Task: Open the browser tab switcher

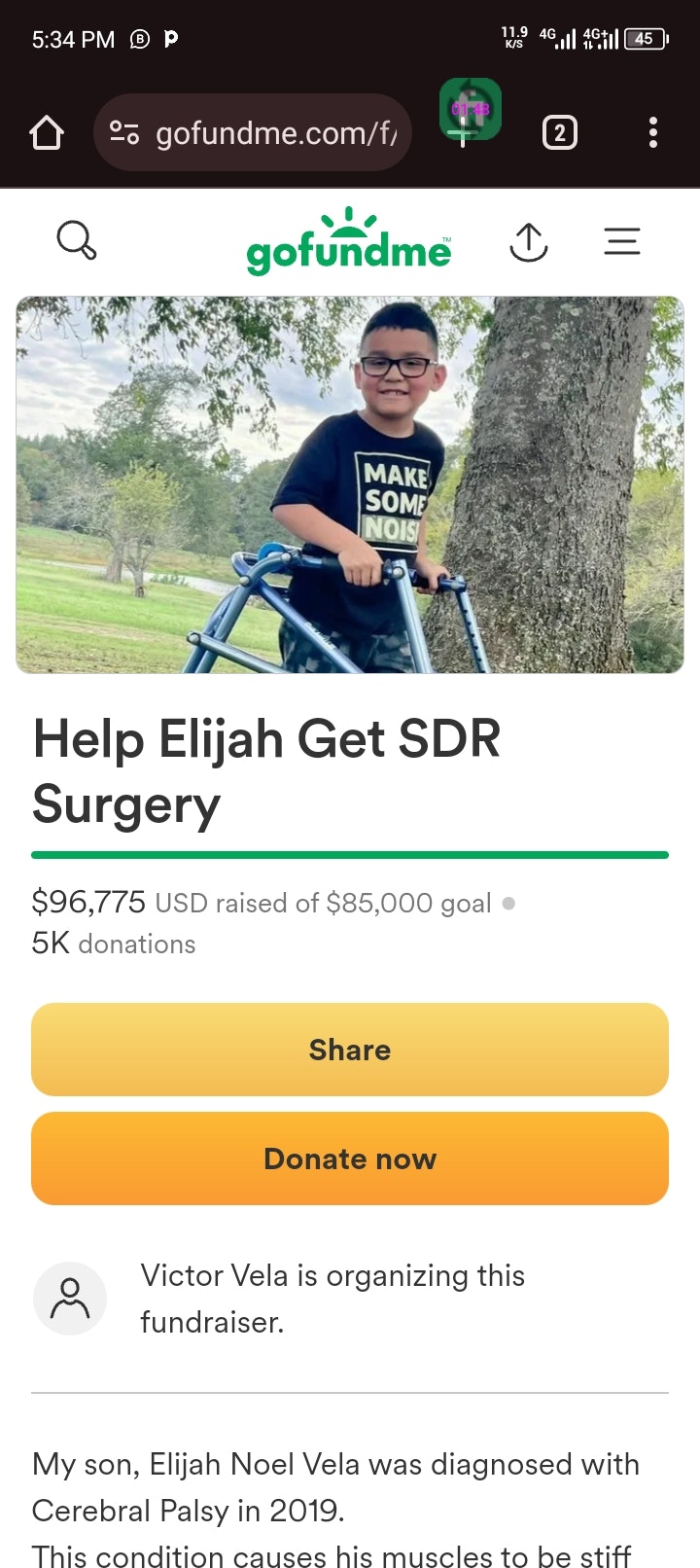Action: tap(559, 132)
